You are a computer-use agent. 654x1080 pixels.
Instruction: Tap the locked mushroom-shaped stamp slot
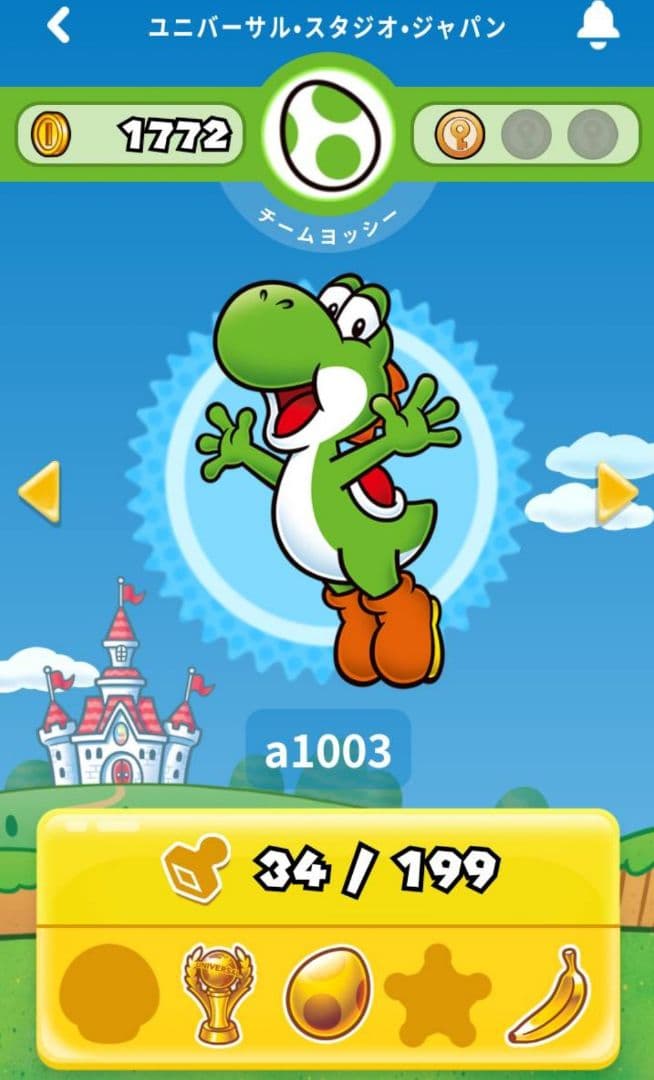109,994
